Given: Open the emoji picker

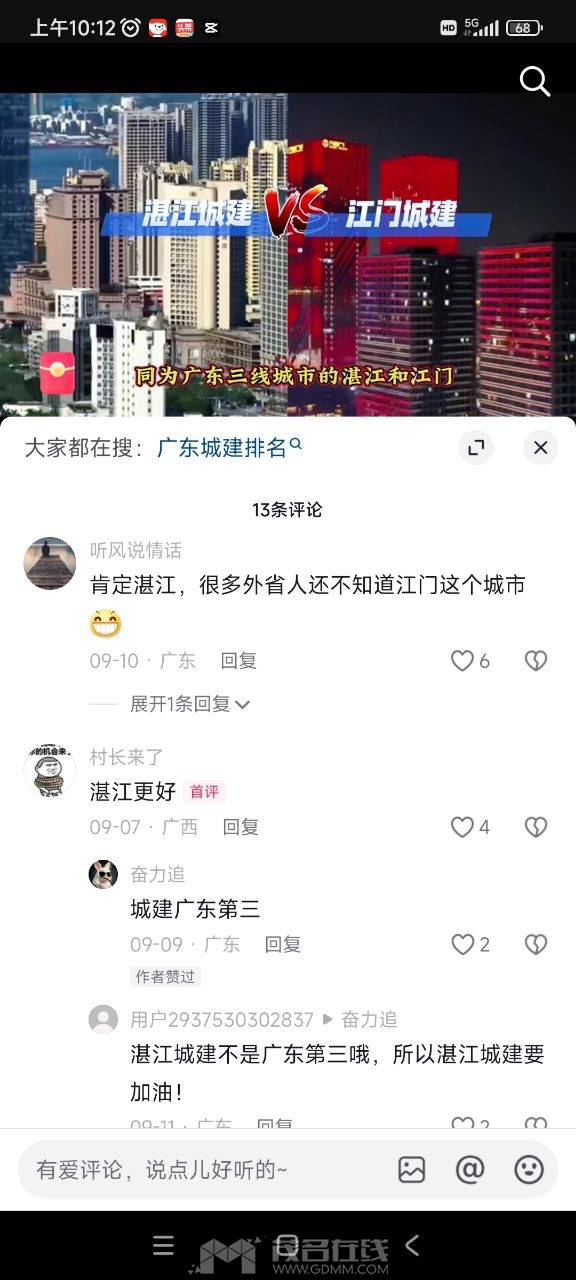Looking at the screenshot, I should point(528,1169).
